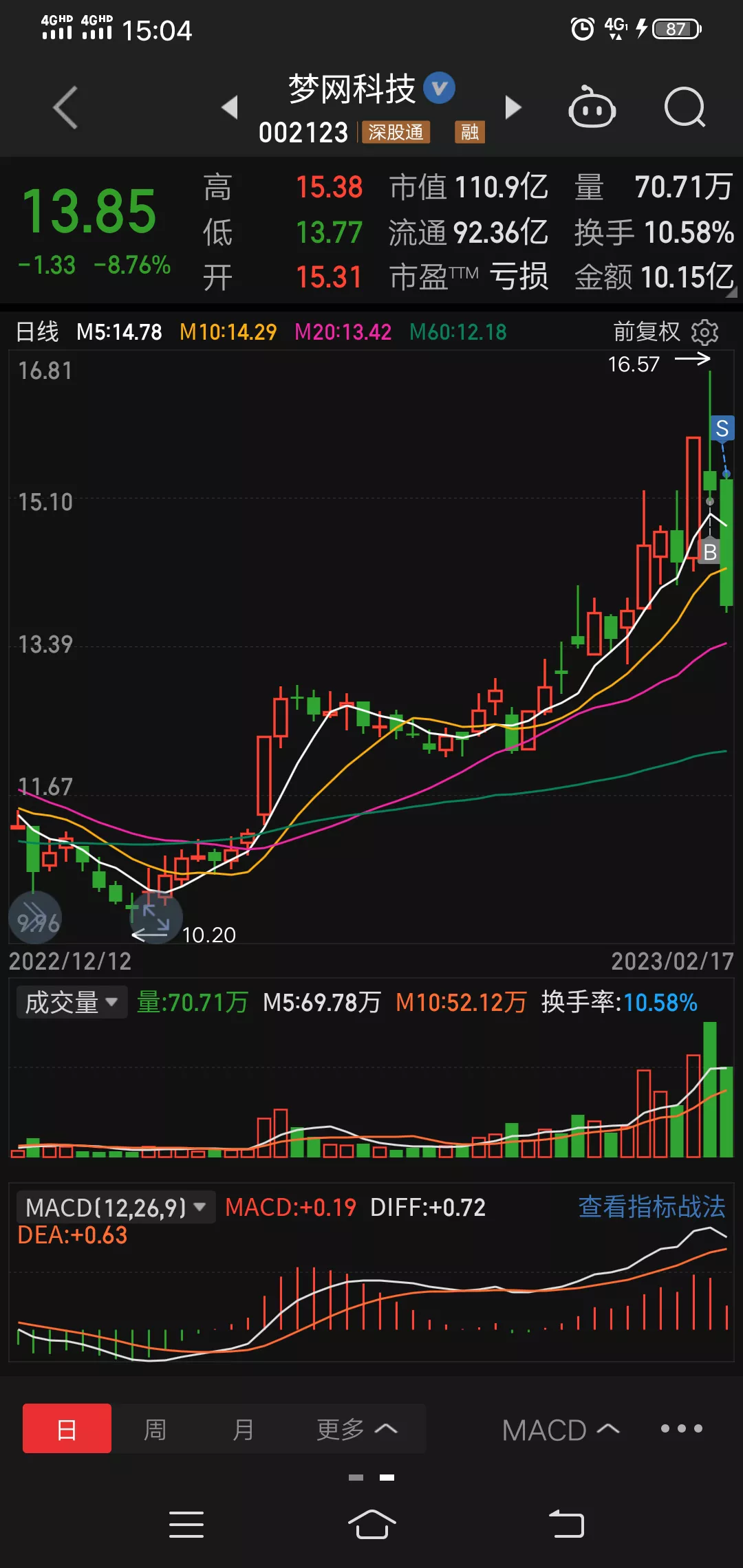This screenshot has width=743, height=1568.
Task: Expand the MACD(12,26,9) indicator dropdown
Action: (x=116, y=1207)
